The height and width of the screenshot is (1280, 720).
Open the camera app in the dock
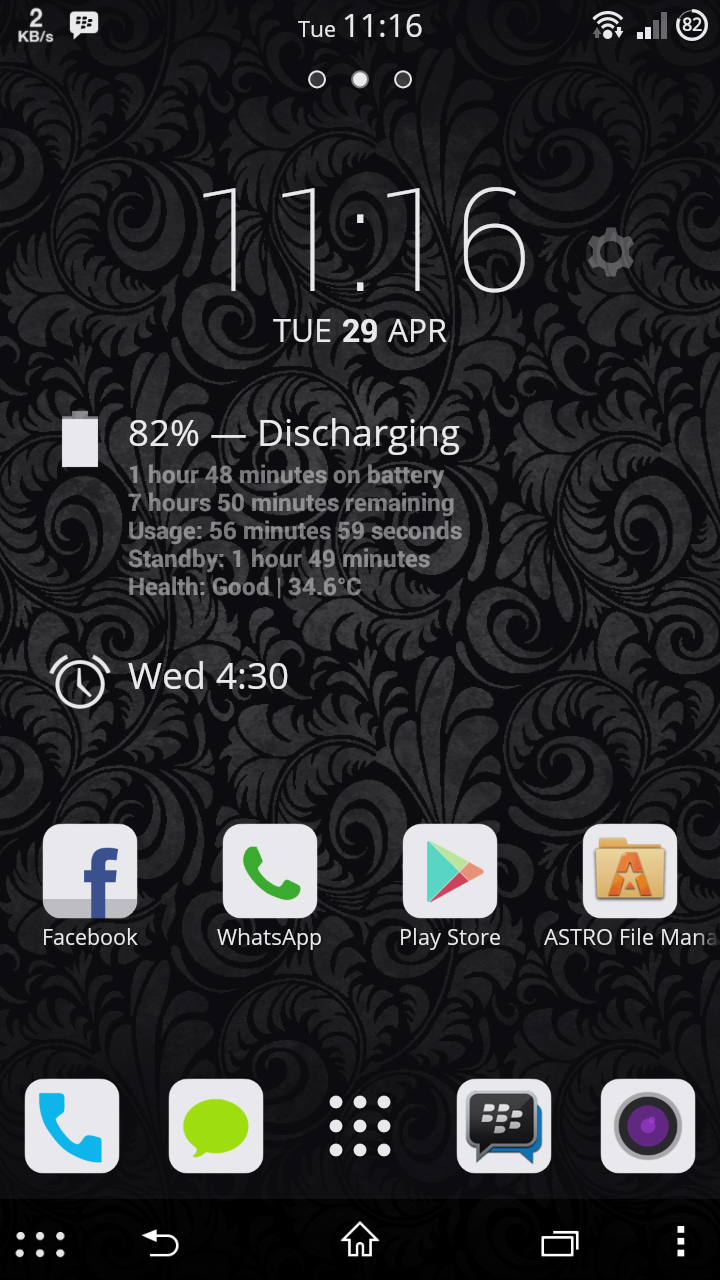coord(648,1126)
